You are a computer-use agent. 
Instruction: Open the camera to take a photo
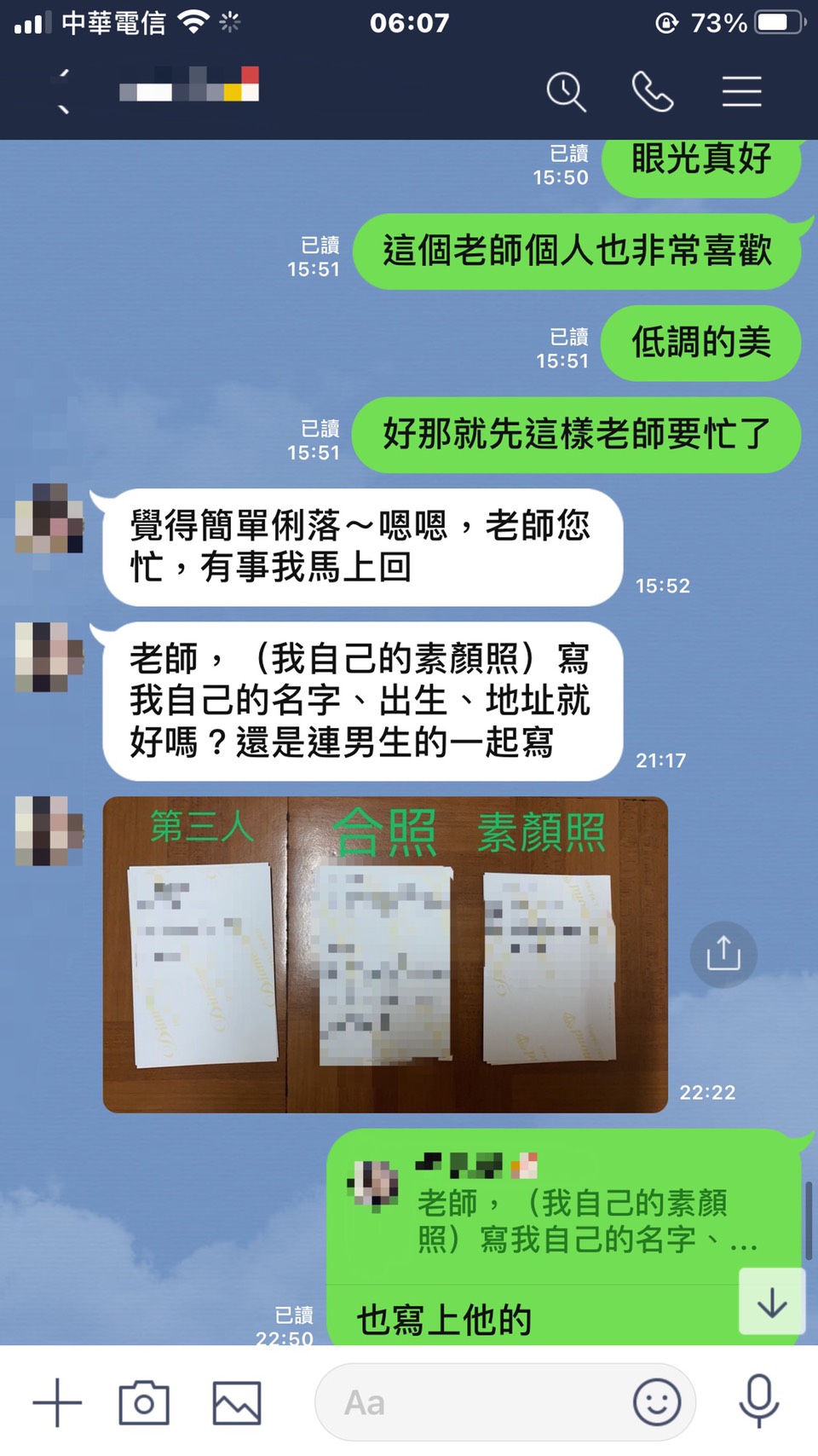144,1402
